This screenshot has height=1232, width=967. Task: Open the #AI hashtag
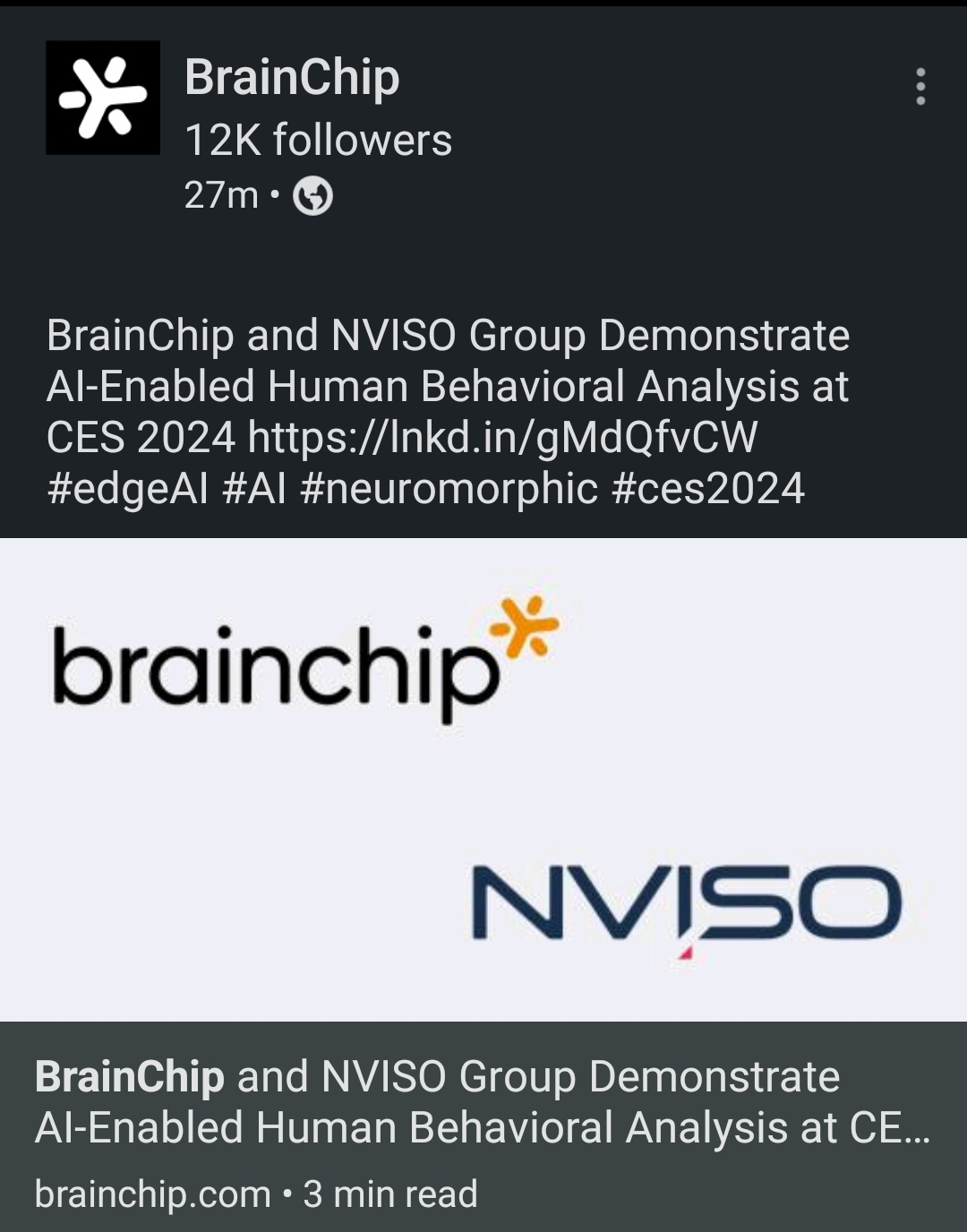click(254, 489)
